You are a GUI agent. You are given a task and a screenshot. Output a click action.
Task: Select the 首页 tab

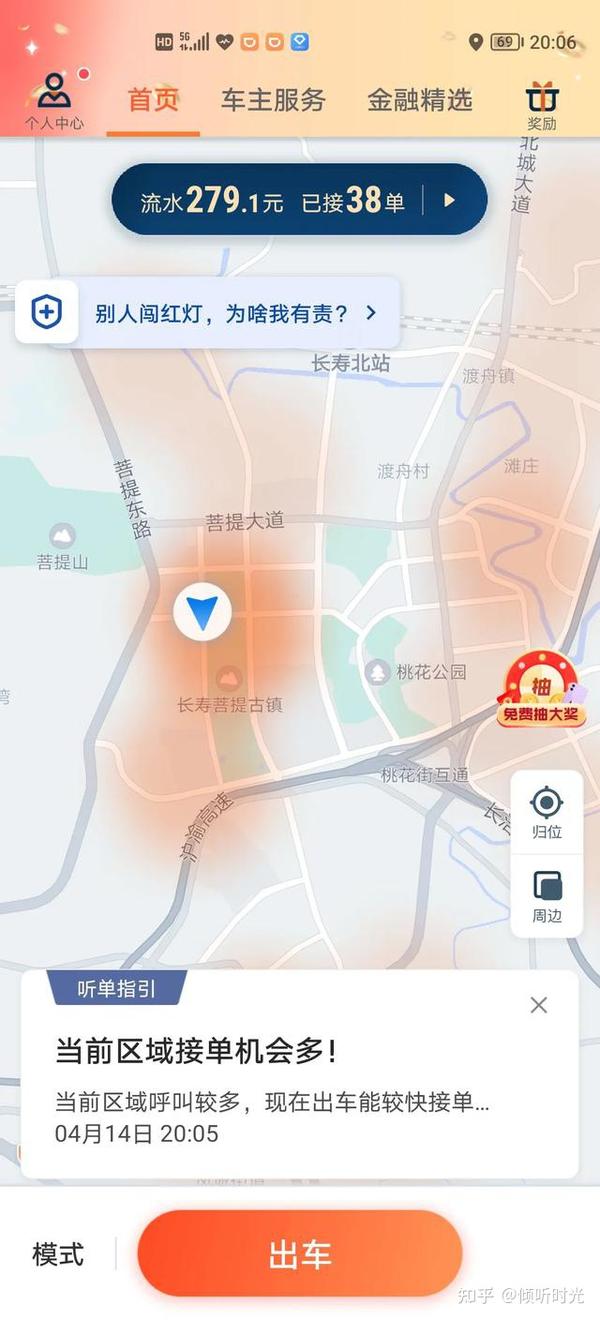click(x=153, y=100)
